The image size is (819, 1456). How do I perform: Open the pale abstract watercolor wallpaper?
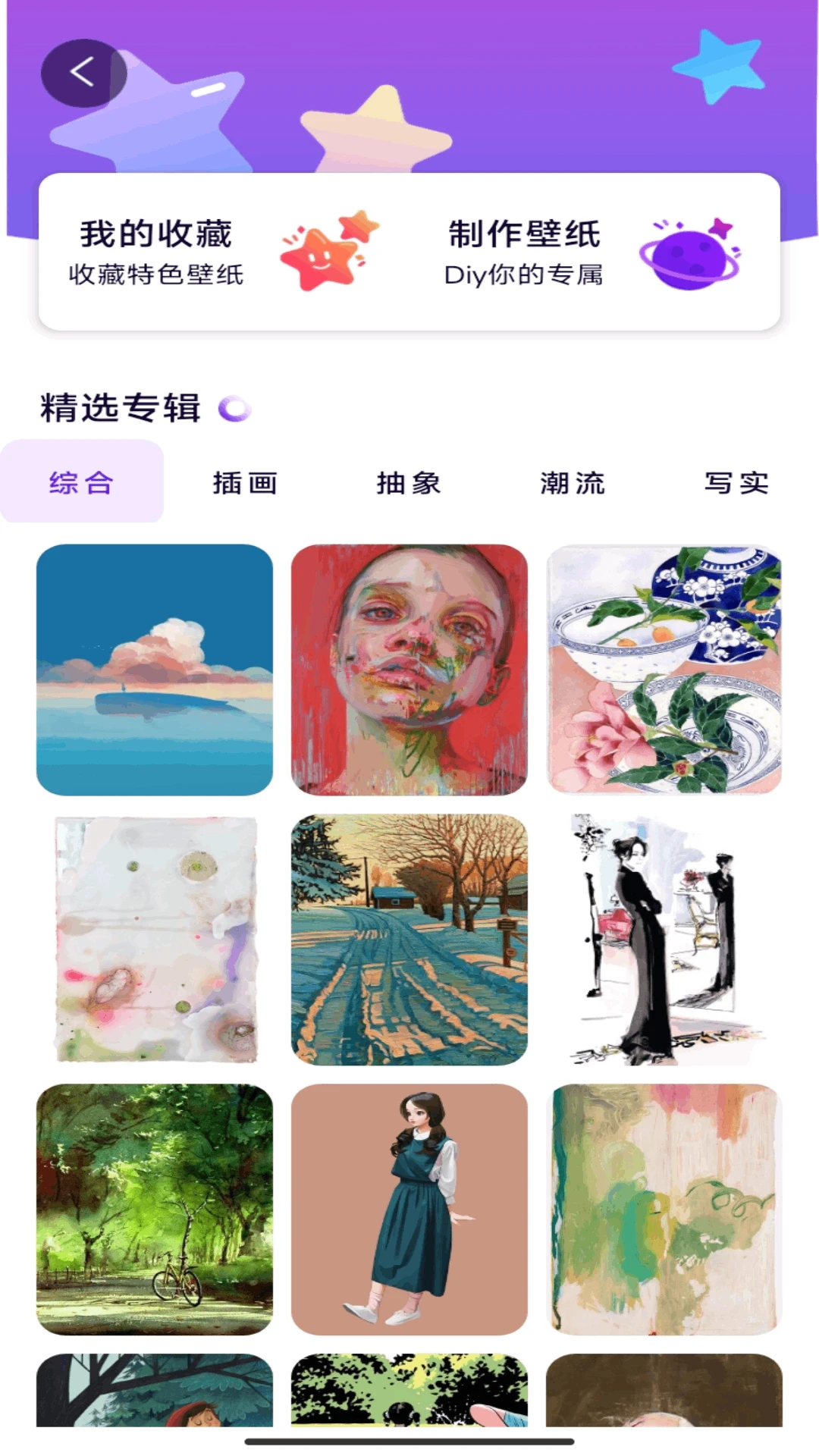click(x=155, y=940)
